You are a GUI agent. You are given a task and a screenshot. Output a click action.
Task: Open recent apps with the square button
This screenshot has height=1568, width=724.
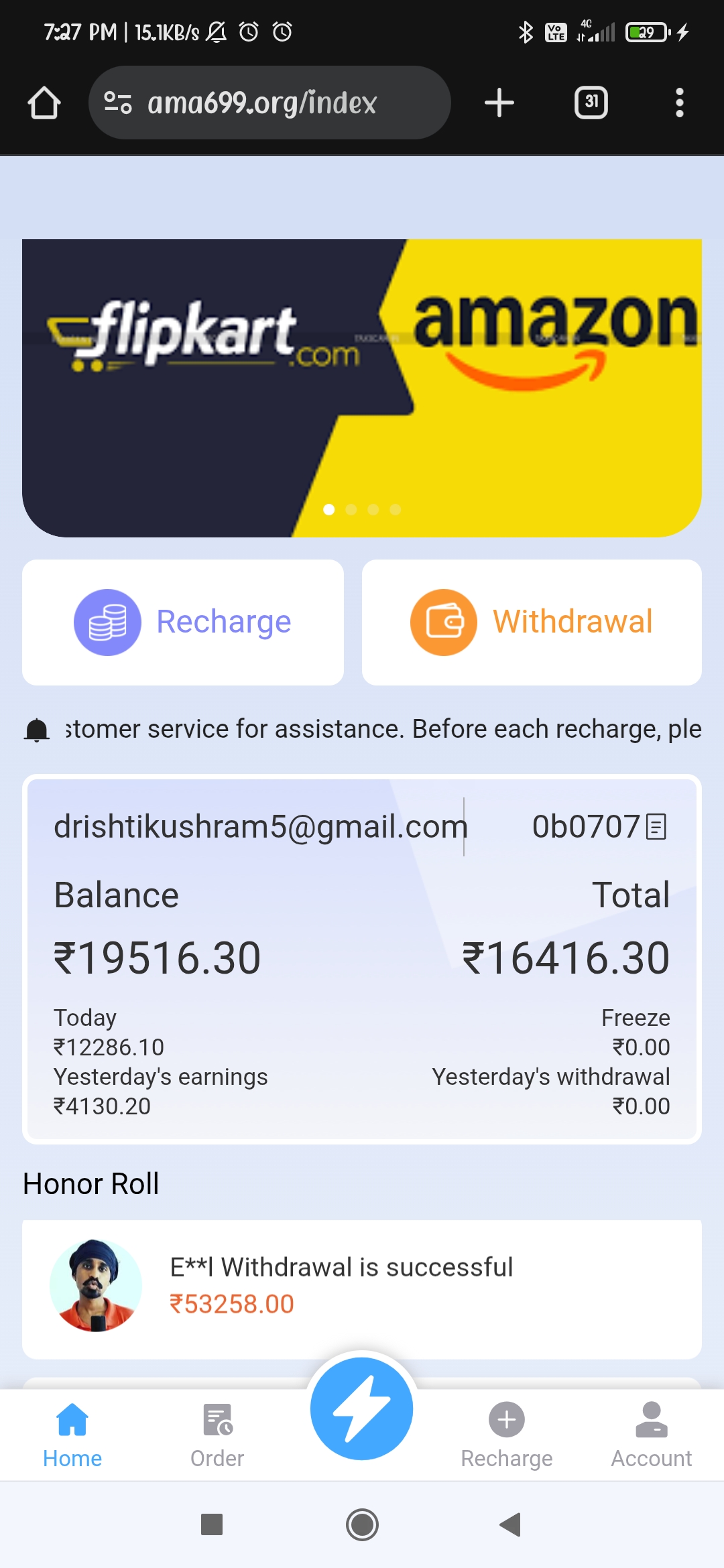pyautogui.click(x=212, y=1524)
